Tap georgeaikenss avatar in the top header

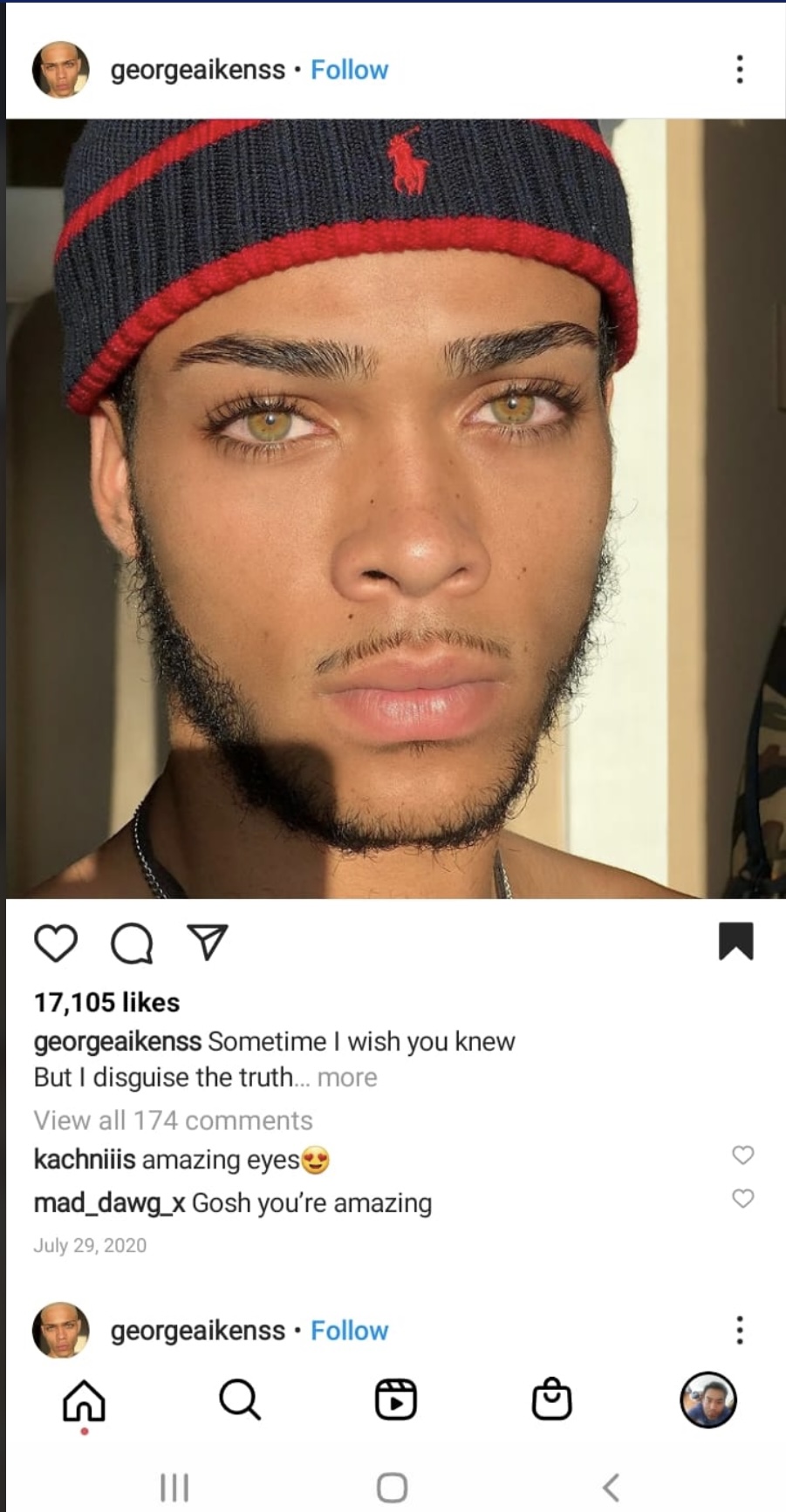point(60,70)
